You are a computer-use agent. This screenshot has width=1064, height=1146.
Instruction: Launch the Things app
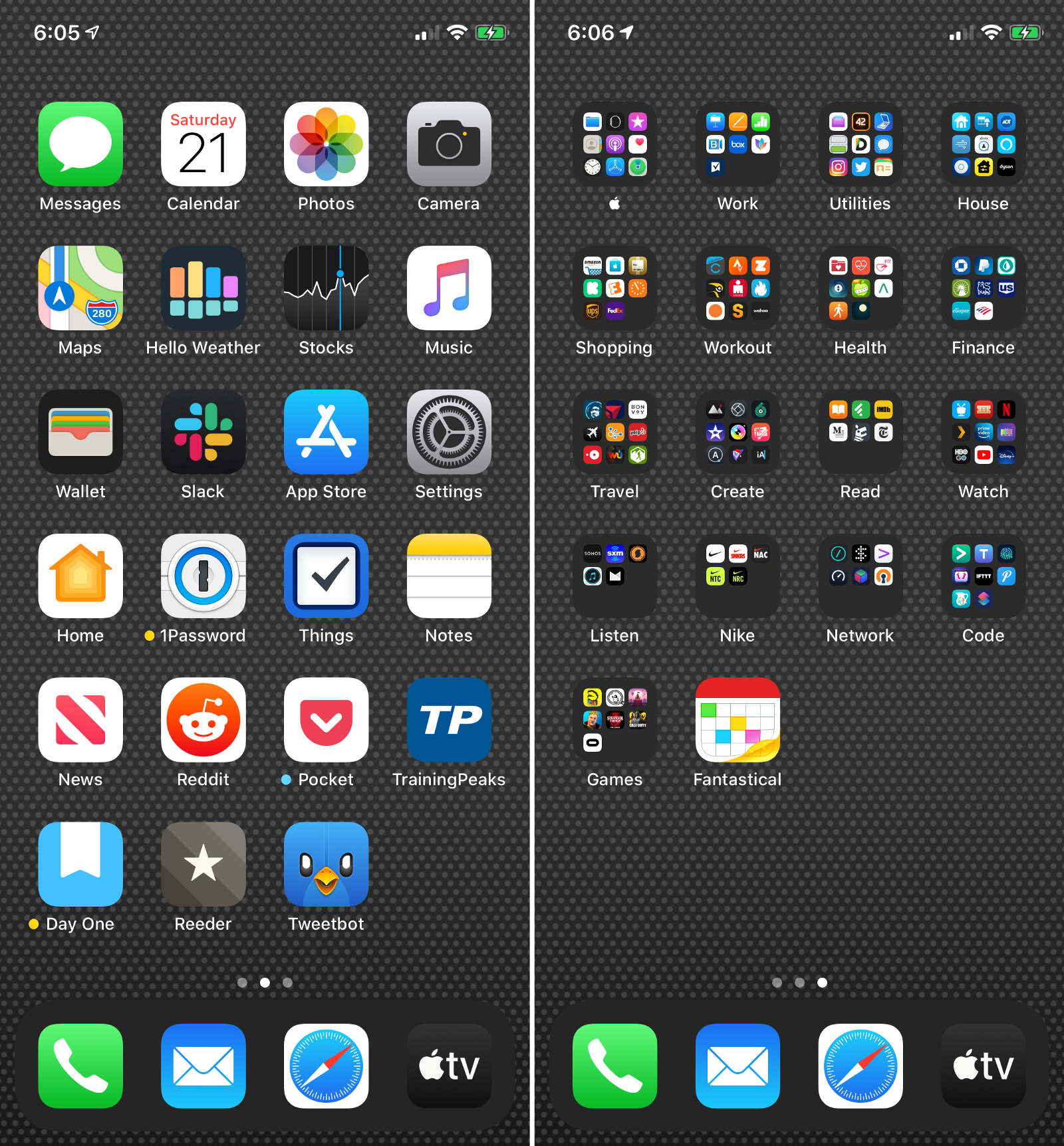(x=326, y=576)
